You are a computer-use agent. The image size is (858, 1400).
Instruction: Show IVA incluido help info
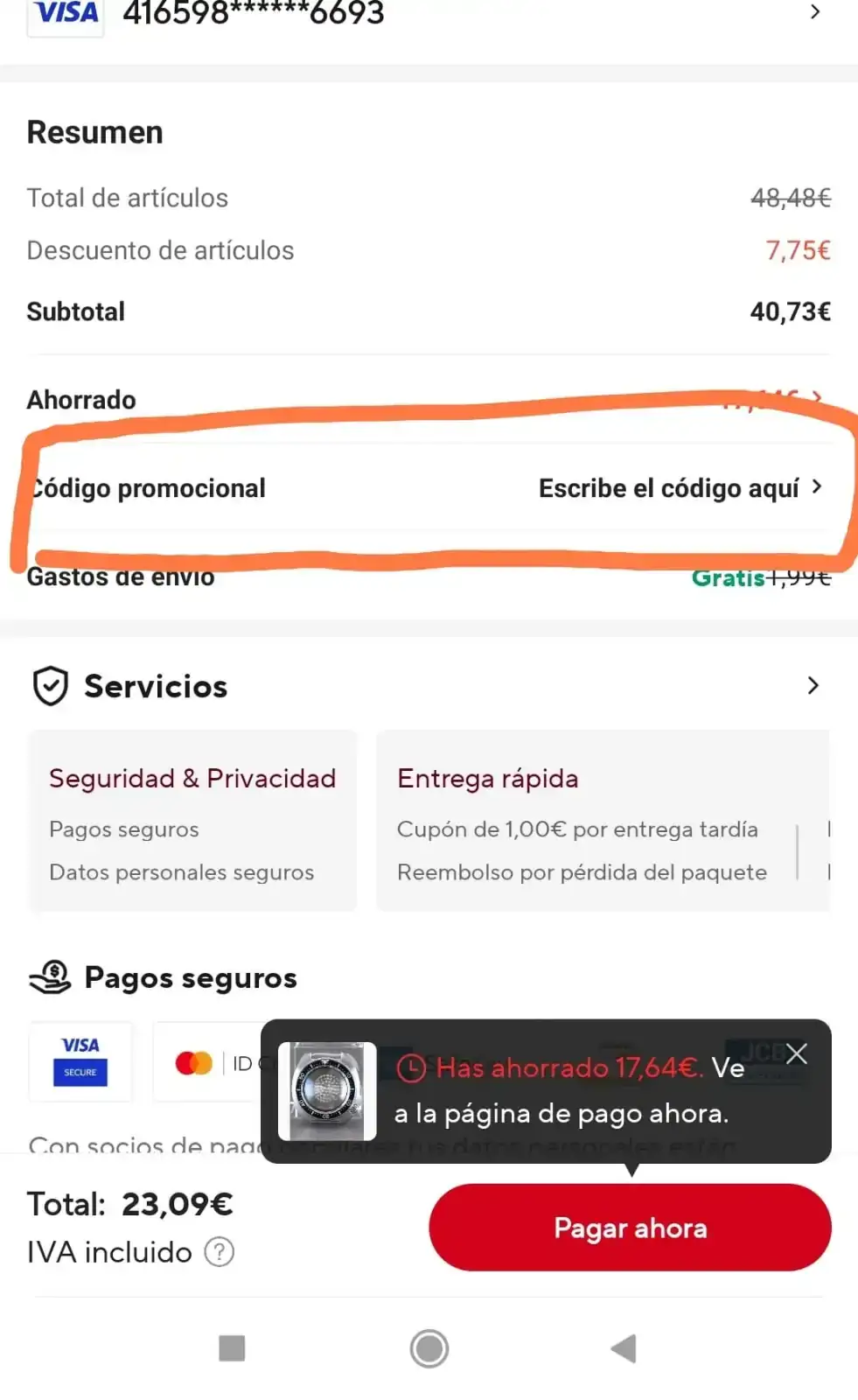(x=220, y=1252)
